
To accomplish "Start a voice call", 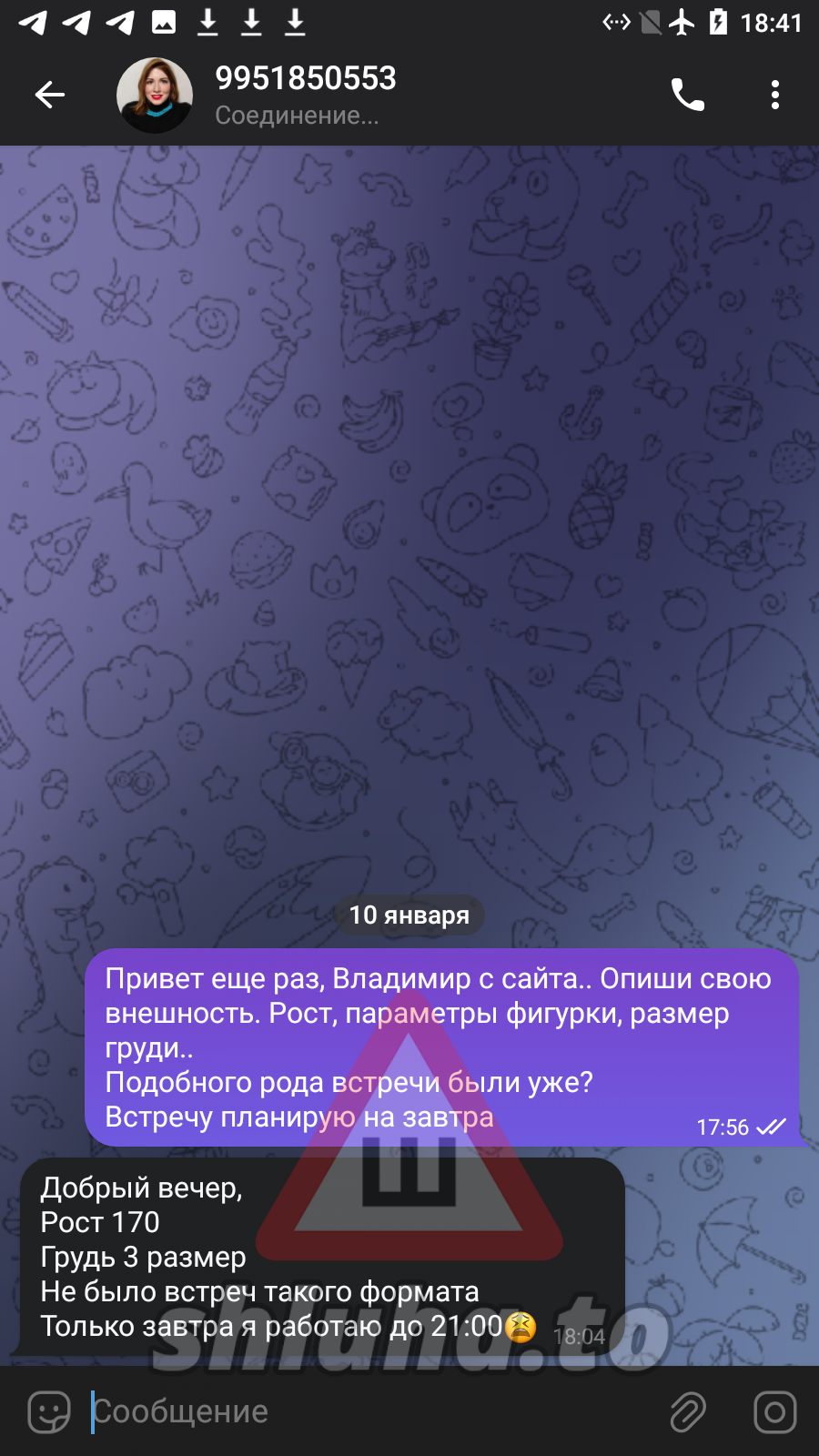I will pyautogui.click(x=687, y=95).
